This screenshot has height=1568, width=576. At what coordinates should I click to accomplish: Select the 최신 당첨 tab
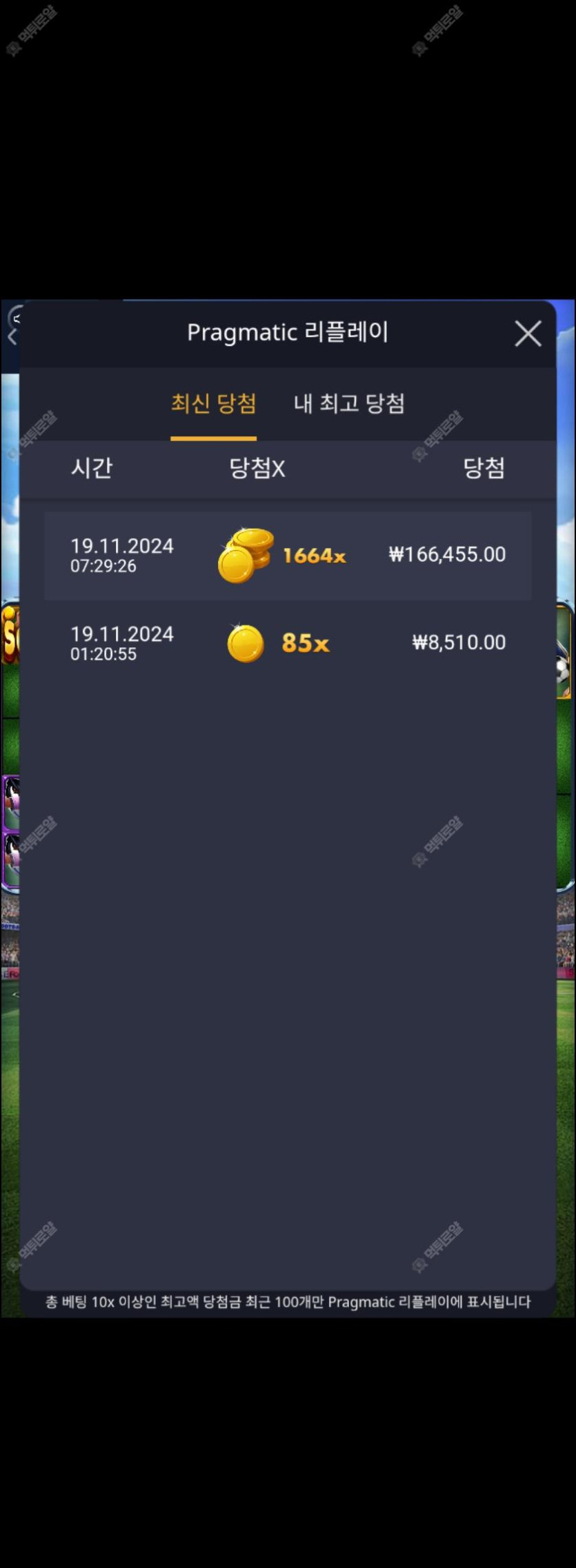(213, 404)
